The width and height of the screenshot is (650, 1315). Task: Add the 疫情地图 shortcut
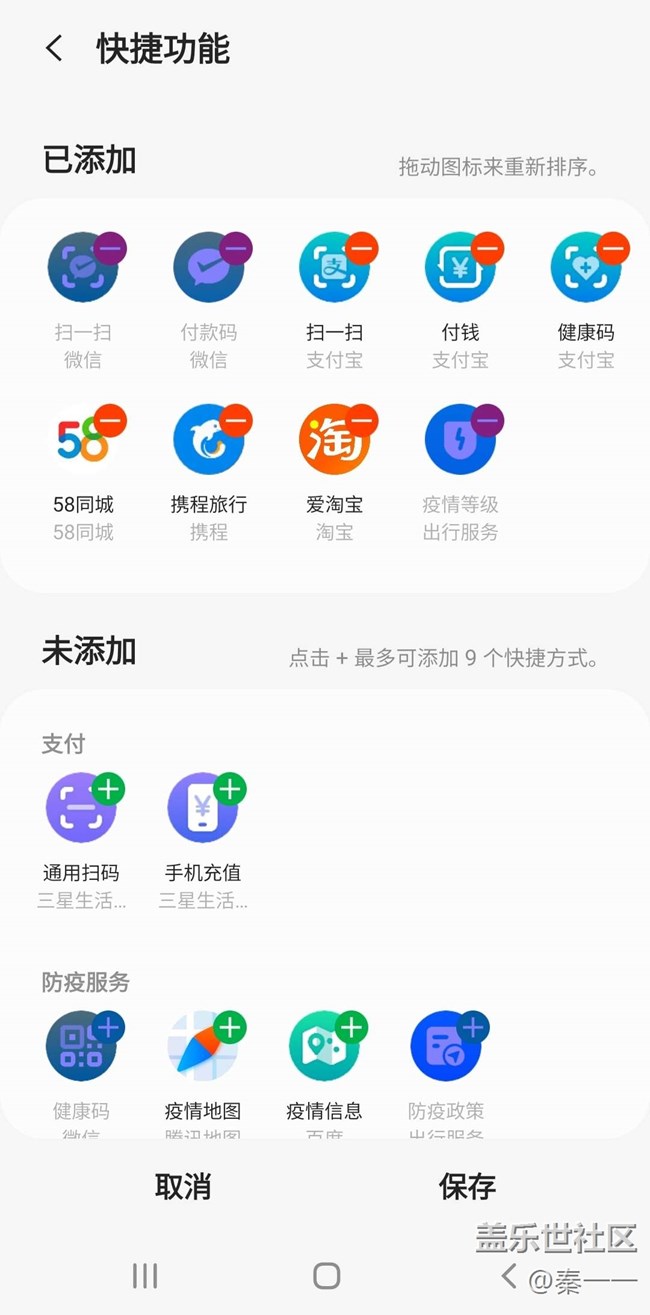point(230,1027)
